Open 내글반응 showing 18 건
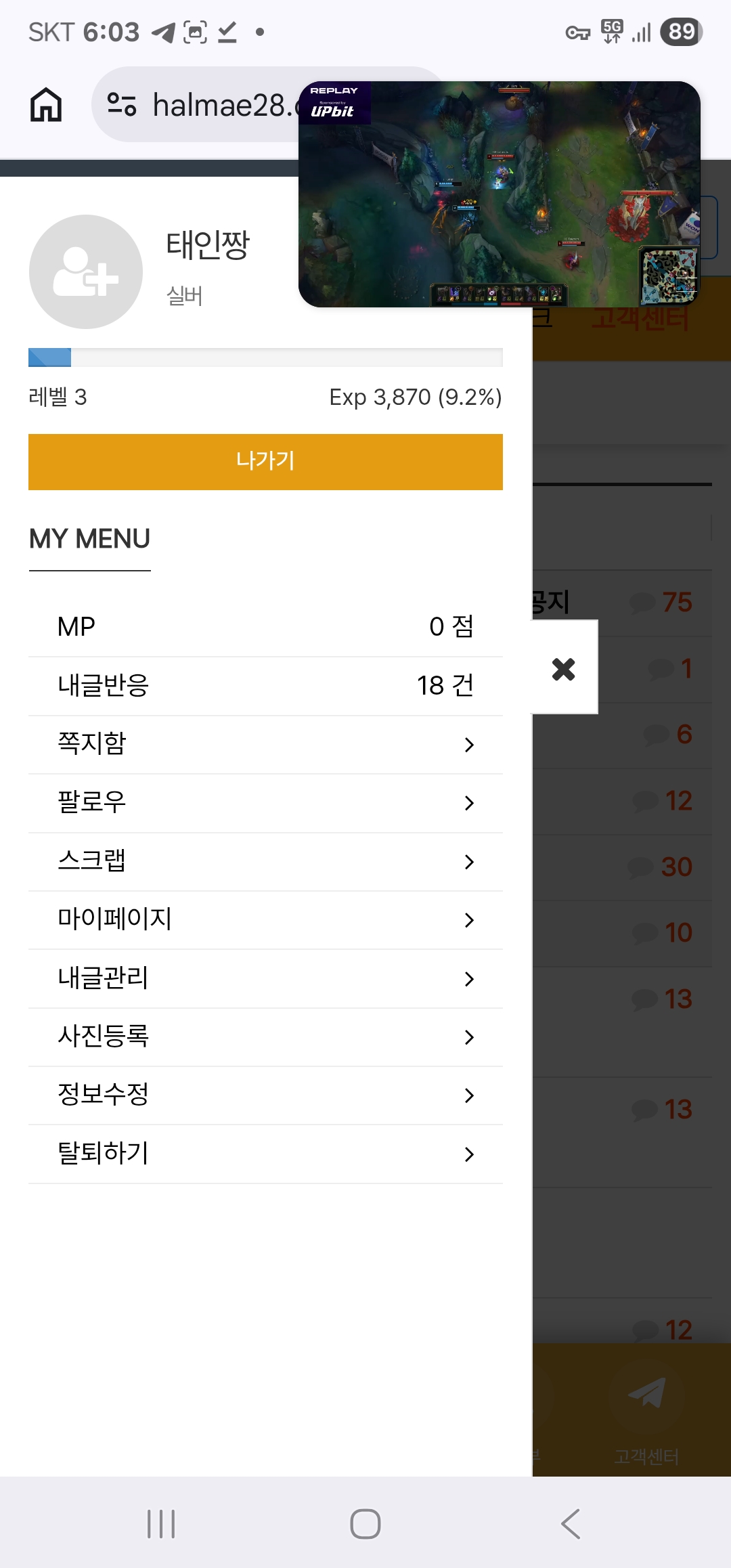This screenshot has width=731, height=1568. point(265,686)
